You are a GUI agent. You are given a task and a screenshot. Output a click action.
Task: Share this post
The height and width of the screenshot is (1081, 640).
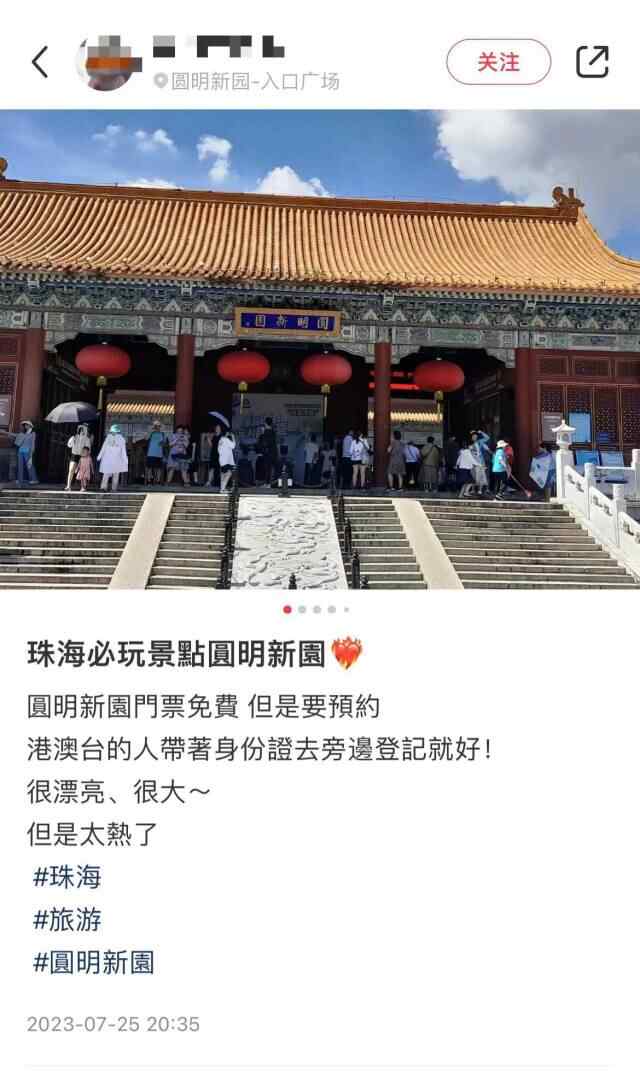click(x=592, y=62)
